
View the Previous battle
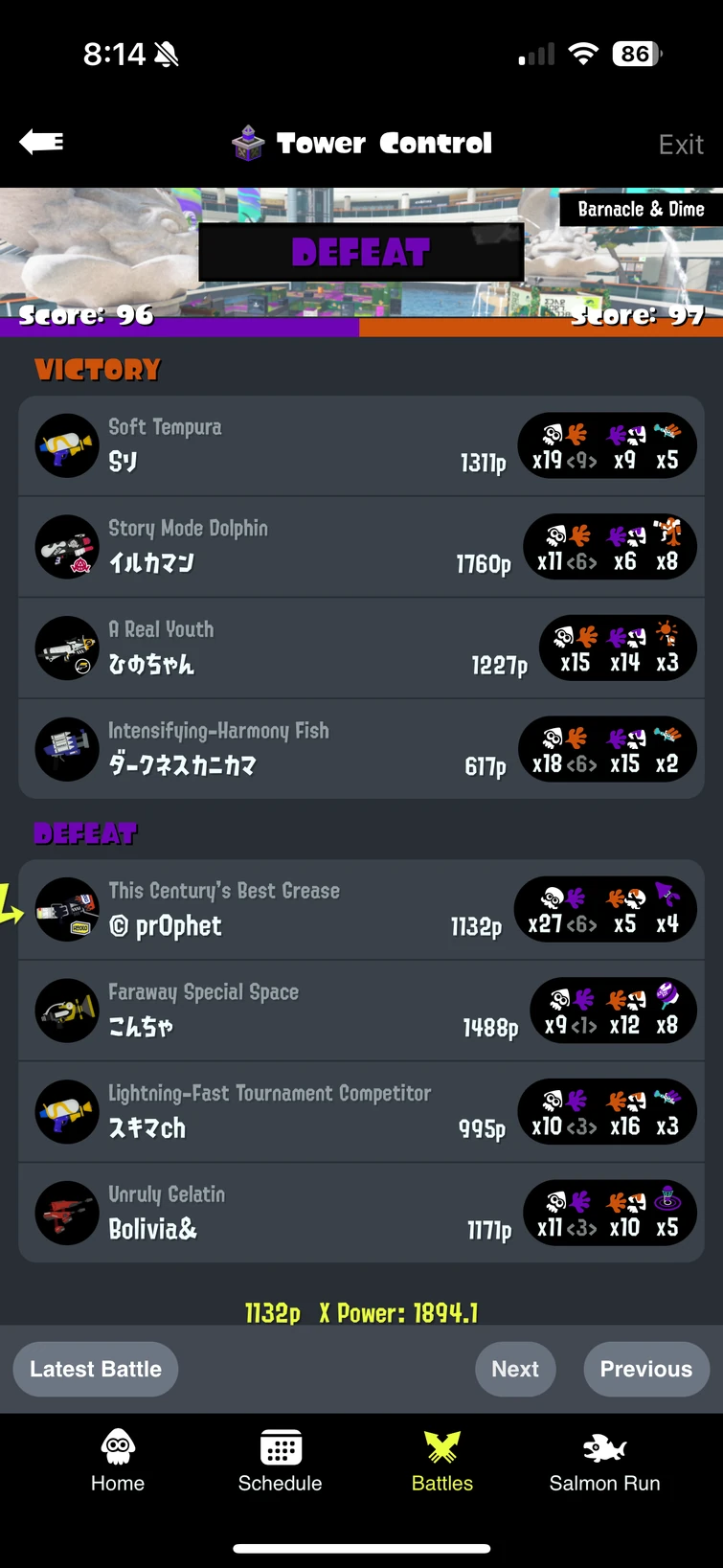click(645, 1369)
